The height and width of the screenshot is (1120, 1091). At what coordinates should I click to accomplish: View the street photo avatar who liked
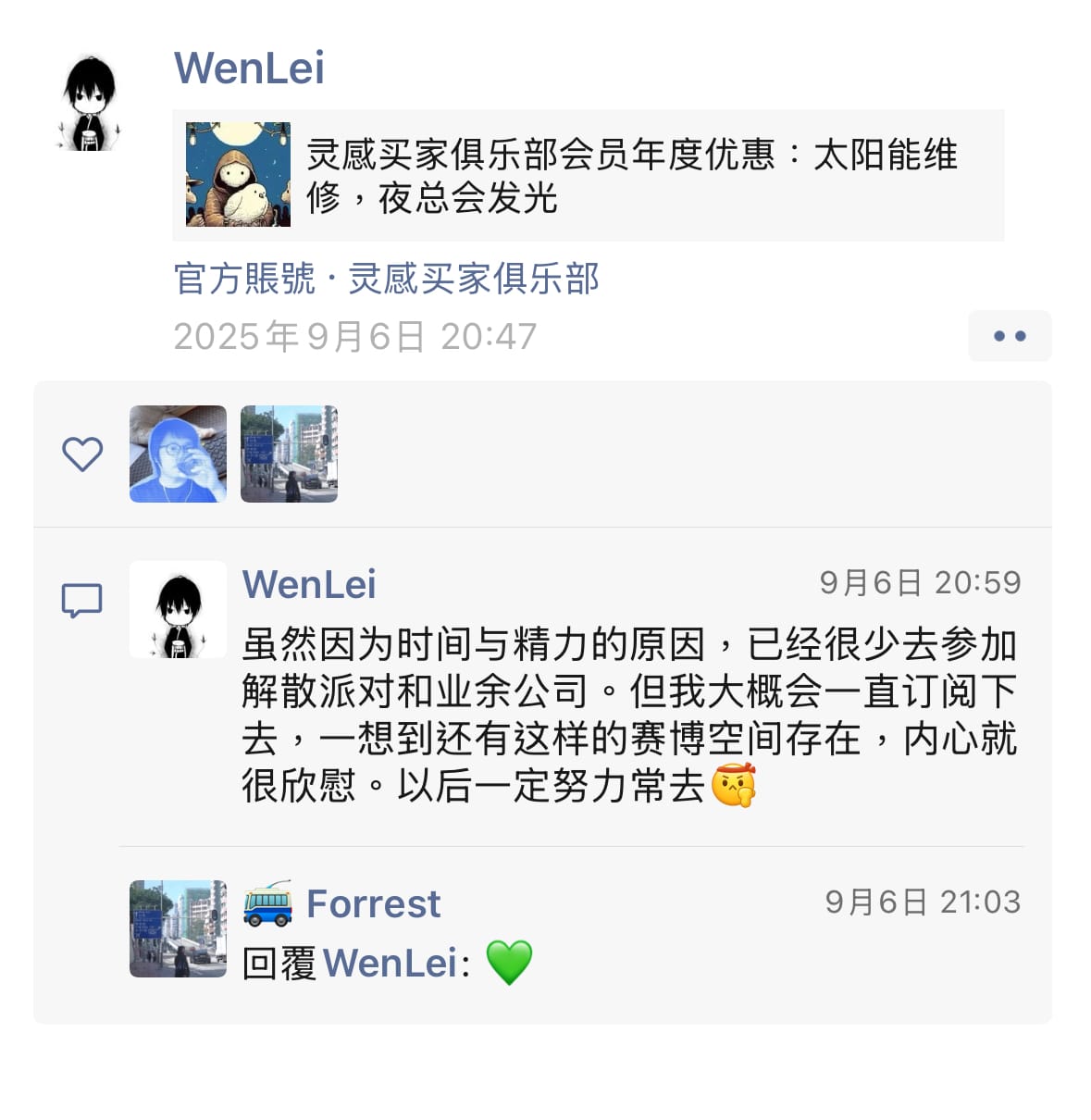[x=289, y=454]
